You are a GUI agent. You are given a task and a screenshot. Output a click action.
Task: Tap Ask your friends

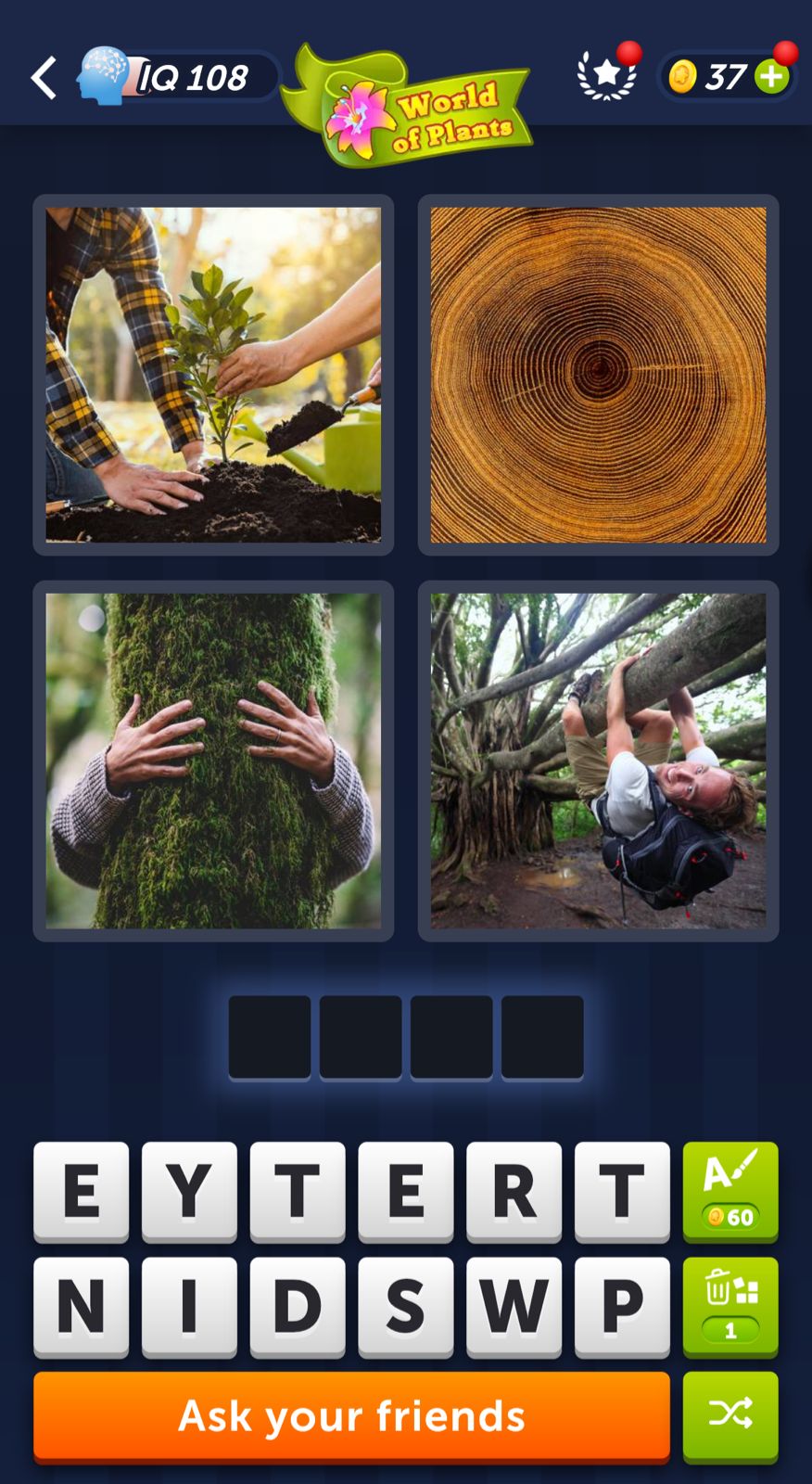pyautogui.click(x=351, y=1416)
